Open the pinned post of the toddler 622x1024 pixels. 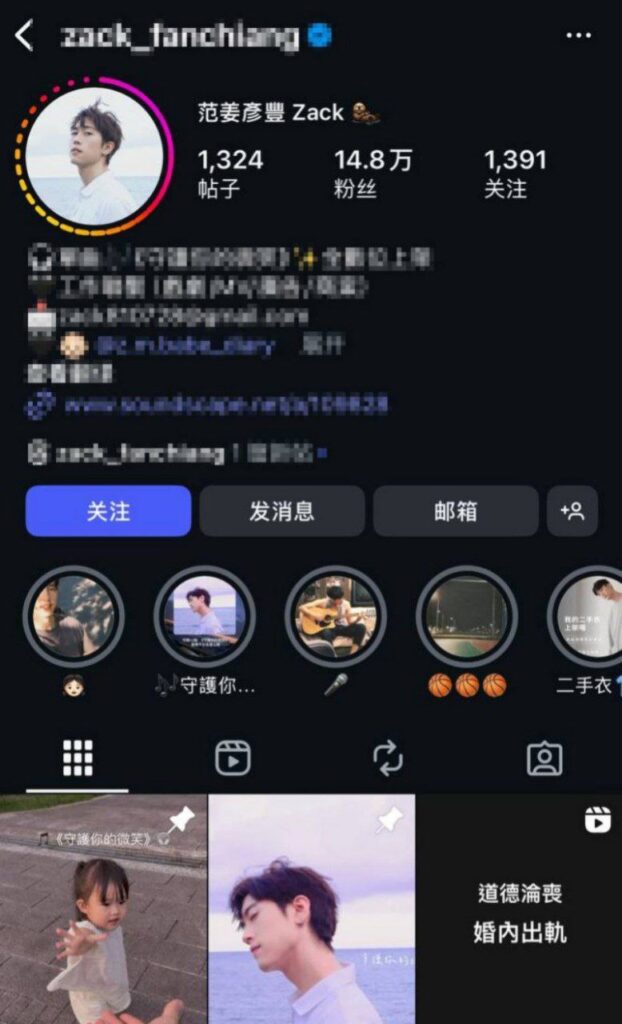pos(103,910)
